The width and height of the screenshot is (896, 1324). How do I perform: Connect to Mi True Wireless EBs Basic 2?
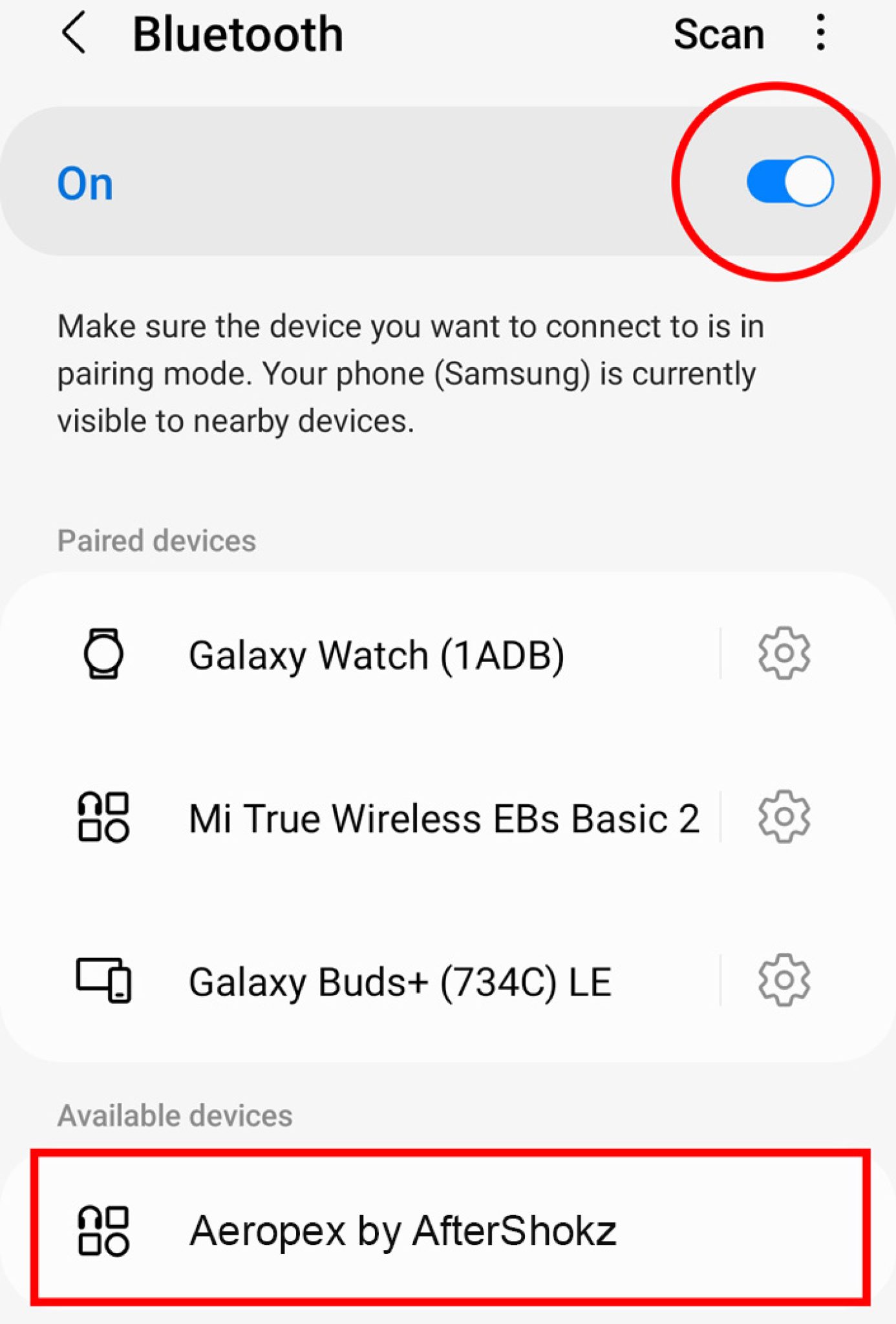coord(443,818)
